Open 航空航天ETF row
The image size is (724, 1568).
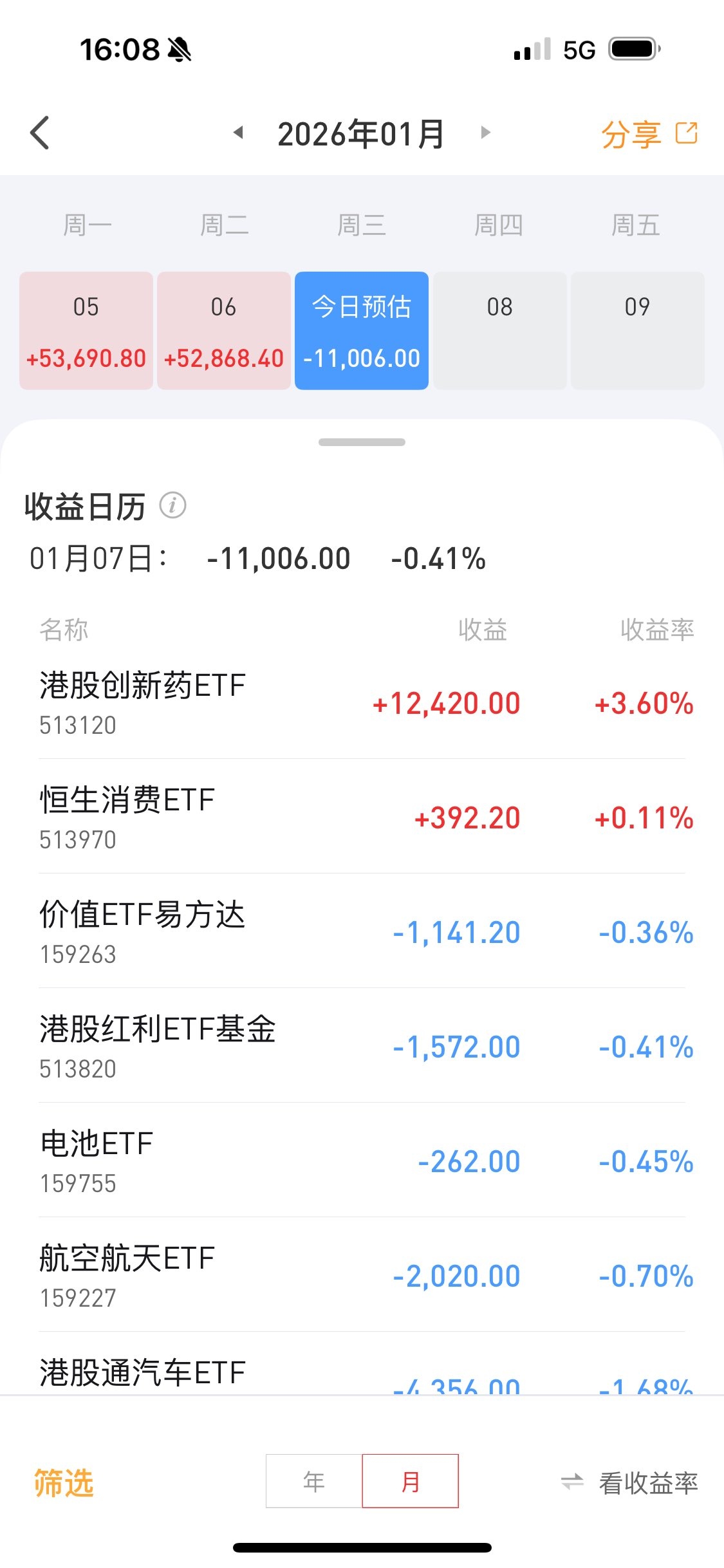click(362, 1276)
